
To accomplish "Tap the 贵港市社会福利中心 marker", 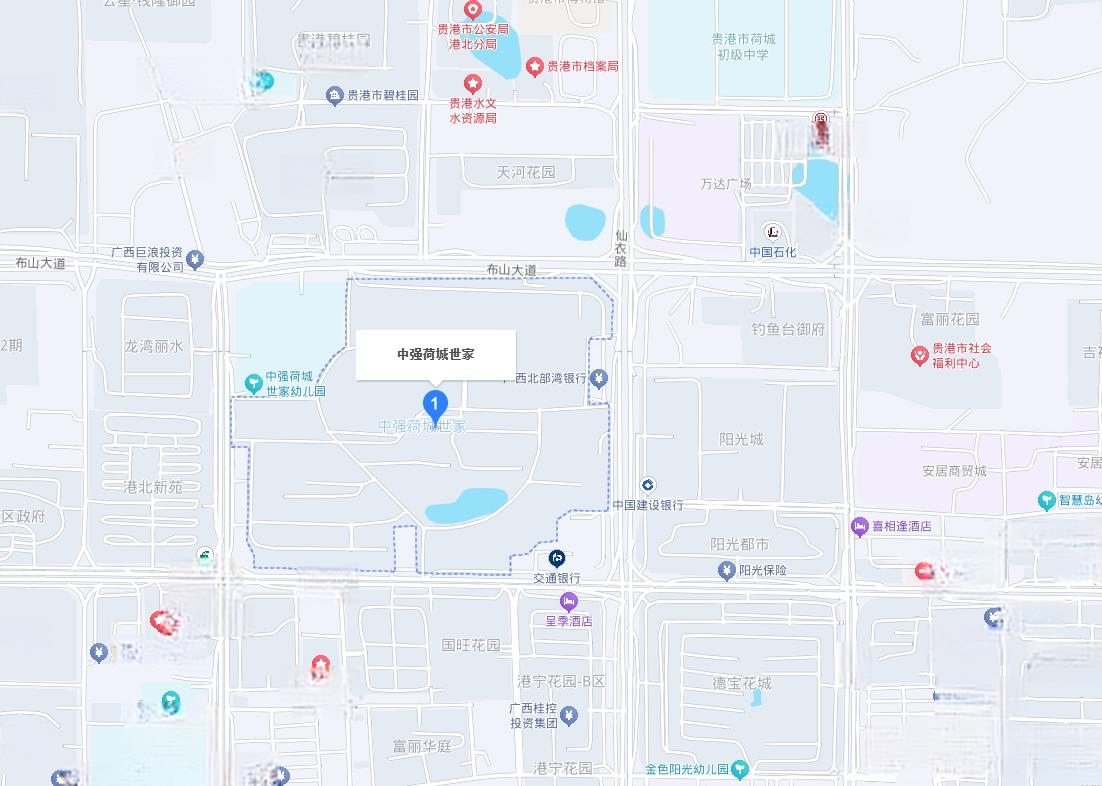I will tap(919, 355).
